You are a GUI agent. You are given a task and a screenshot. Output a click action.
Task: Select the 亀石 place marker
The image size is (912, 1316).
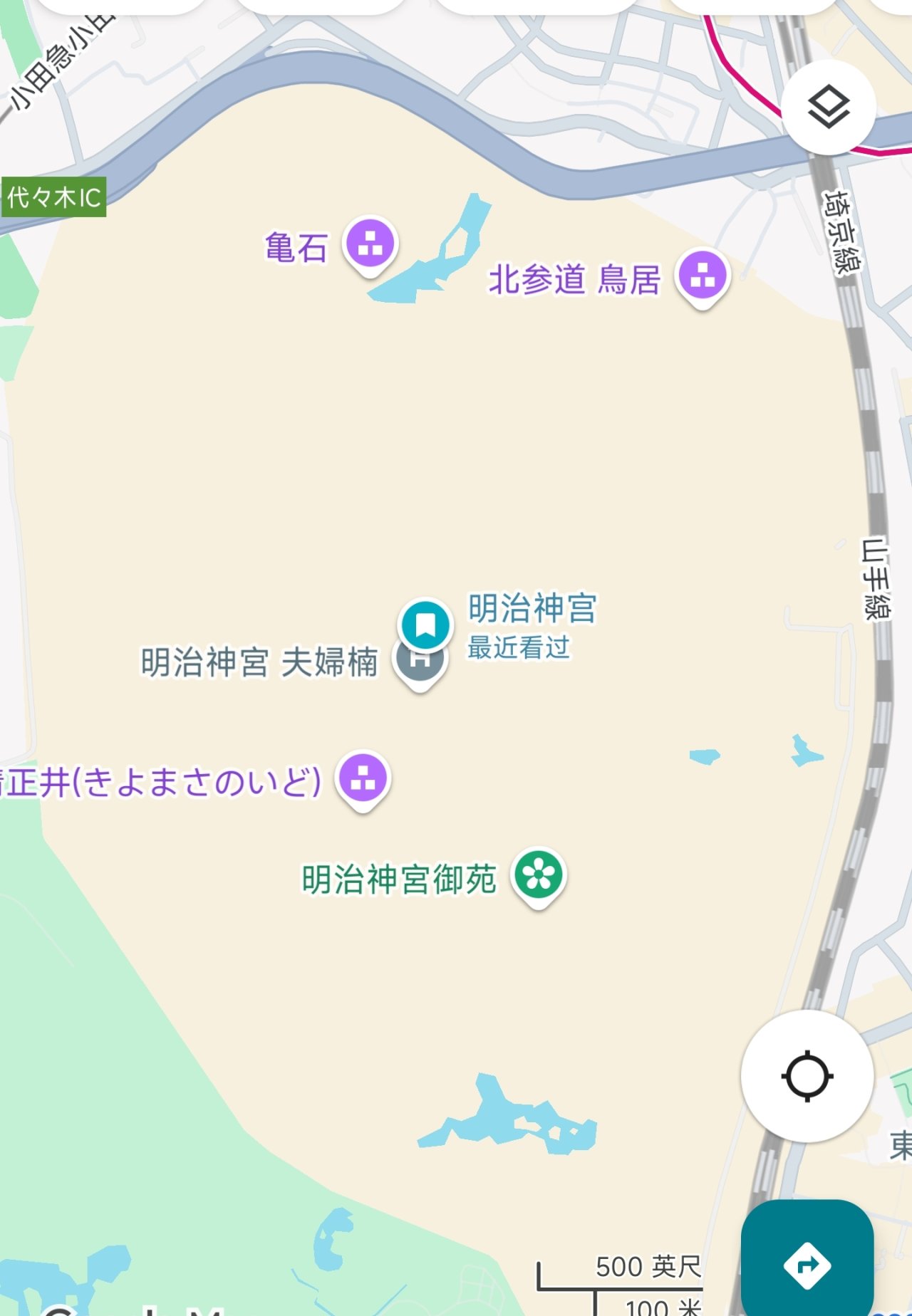tap(370, 244)
